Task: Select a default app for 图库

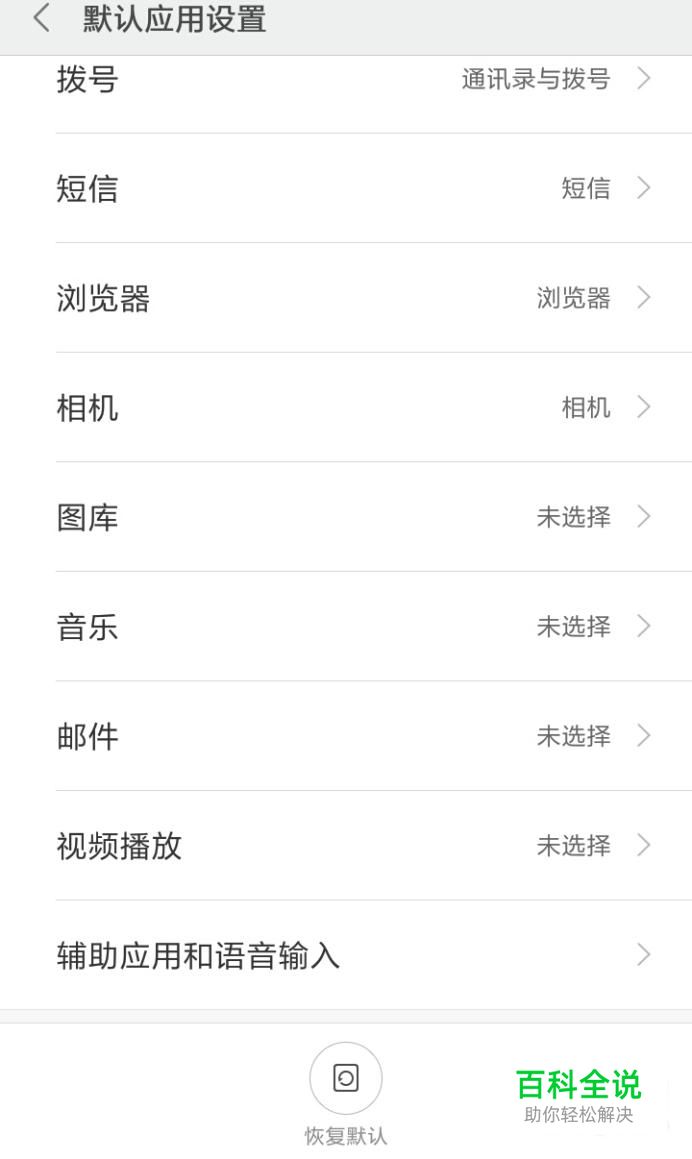Action: [346, 517]
